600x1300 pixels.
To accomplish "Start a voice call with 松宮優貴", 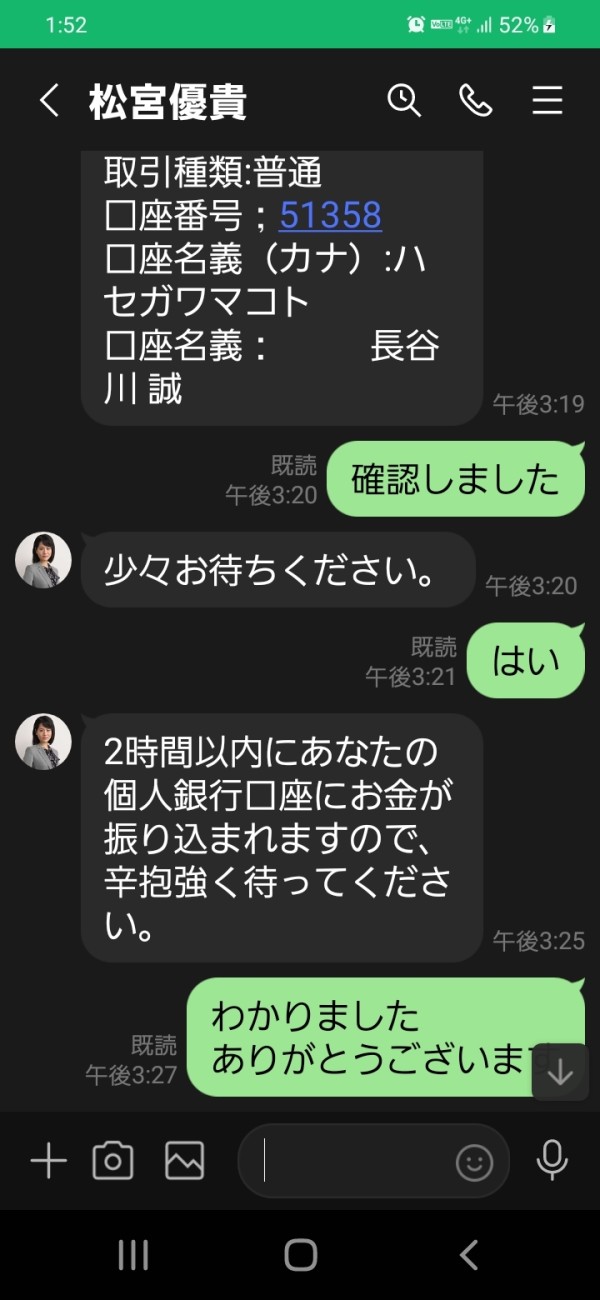I will tap(476, 100).
